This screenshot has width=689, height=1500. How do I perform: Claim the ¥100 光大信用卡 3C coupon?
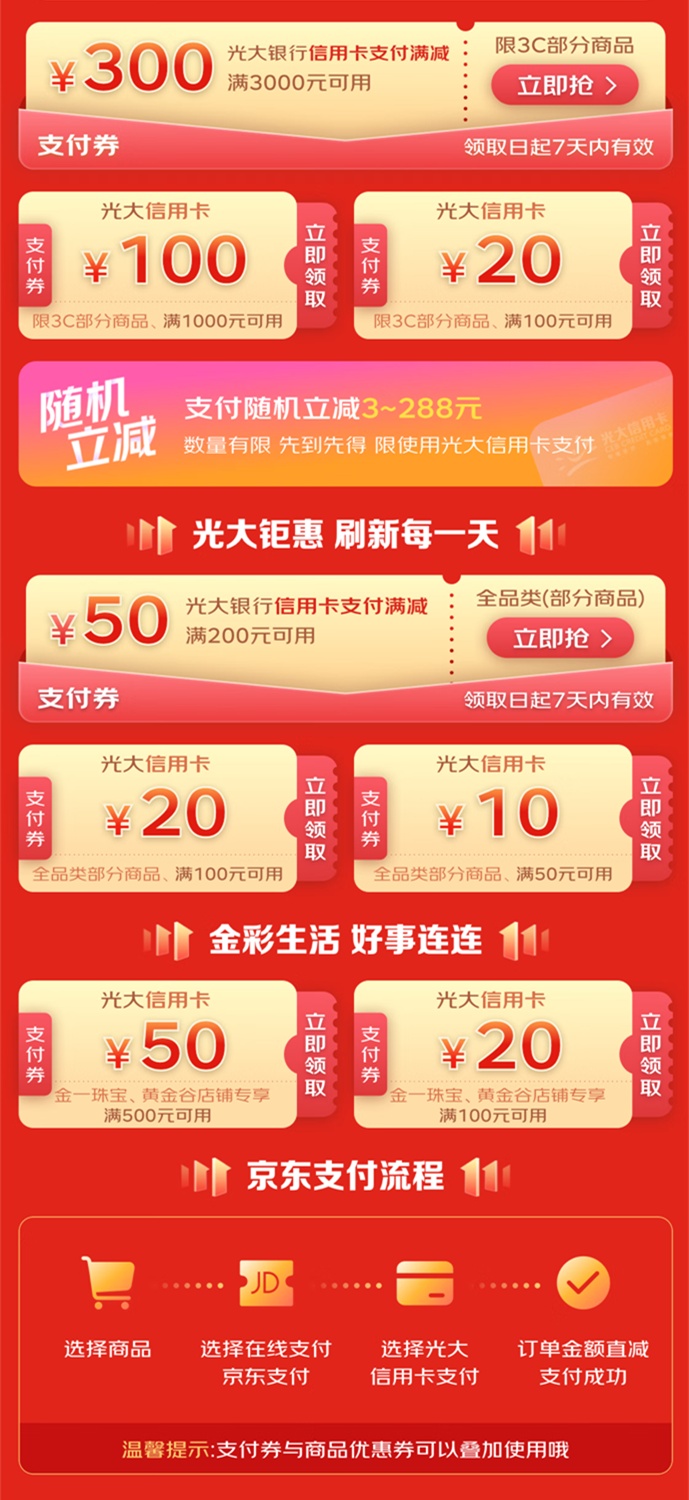[x=315, y=265]
